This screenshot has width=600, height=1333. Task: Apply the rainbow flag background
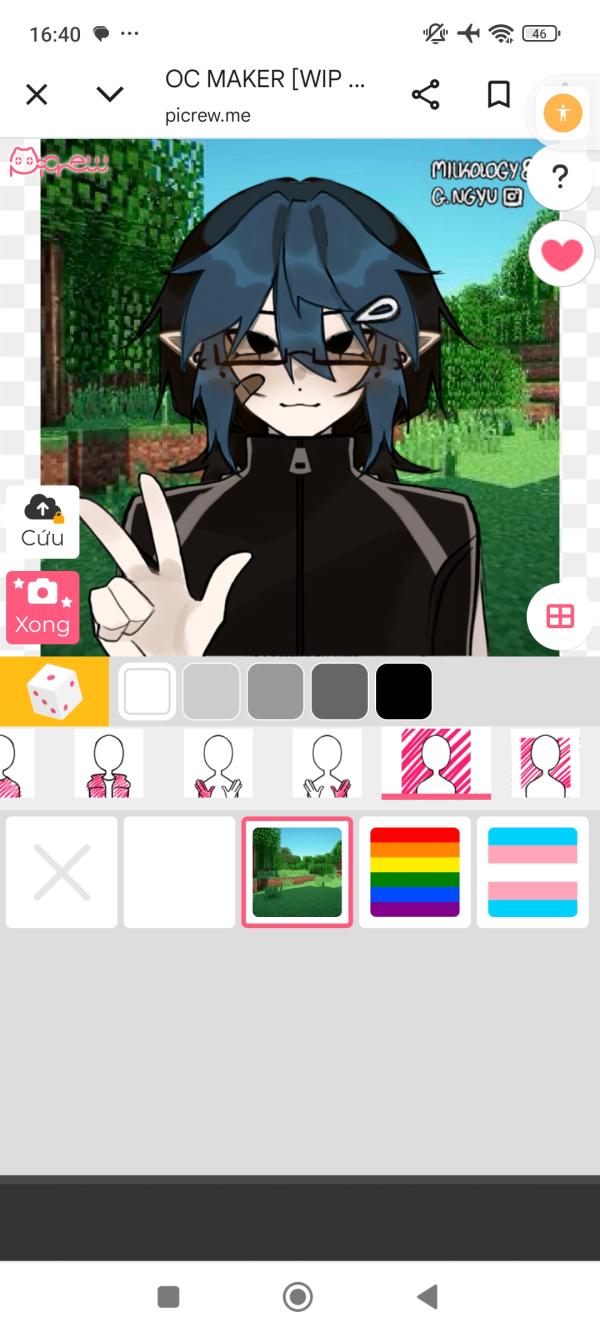click(x=415, y=872)
